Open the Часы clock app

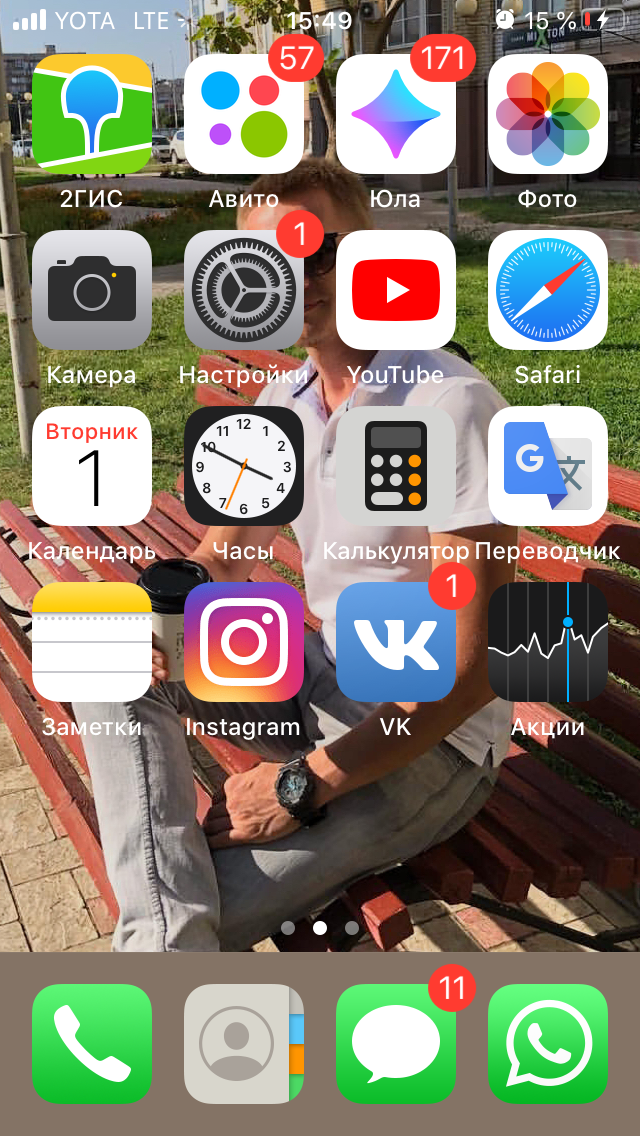(244, 466)
